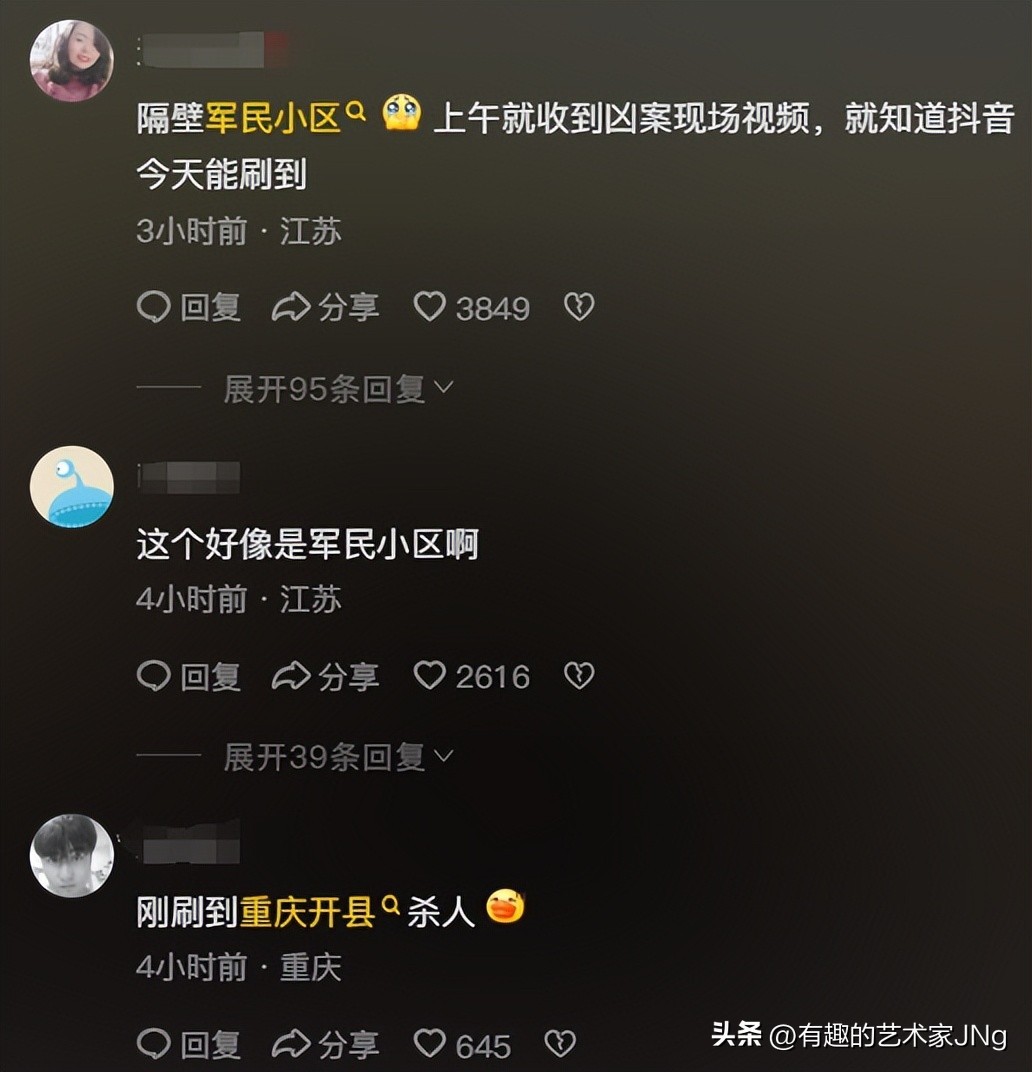The width and height of the screenshot is (1032, 1072).
Task: Reply to the 这个好像是军民小区啊 comment
Action: 189,677
